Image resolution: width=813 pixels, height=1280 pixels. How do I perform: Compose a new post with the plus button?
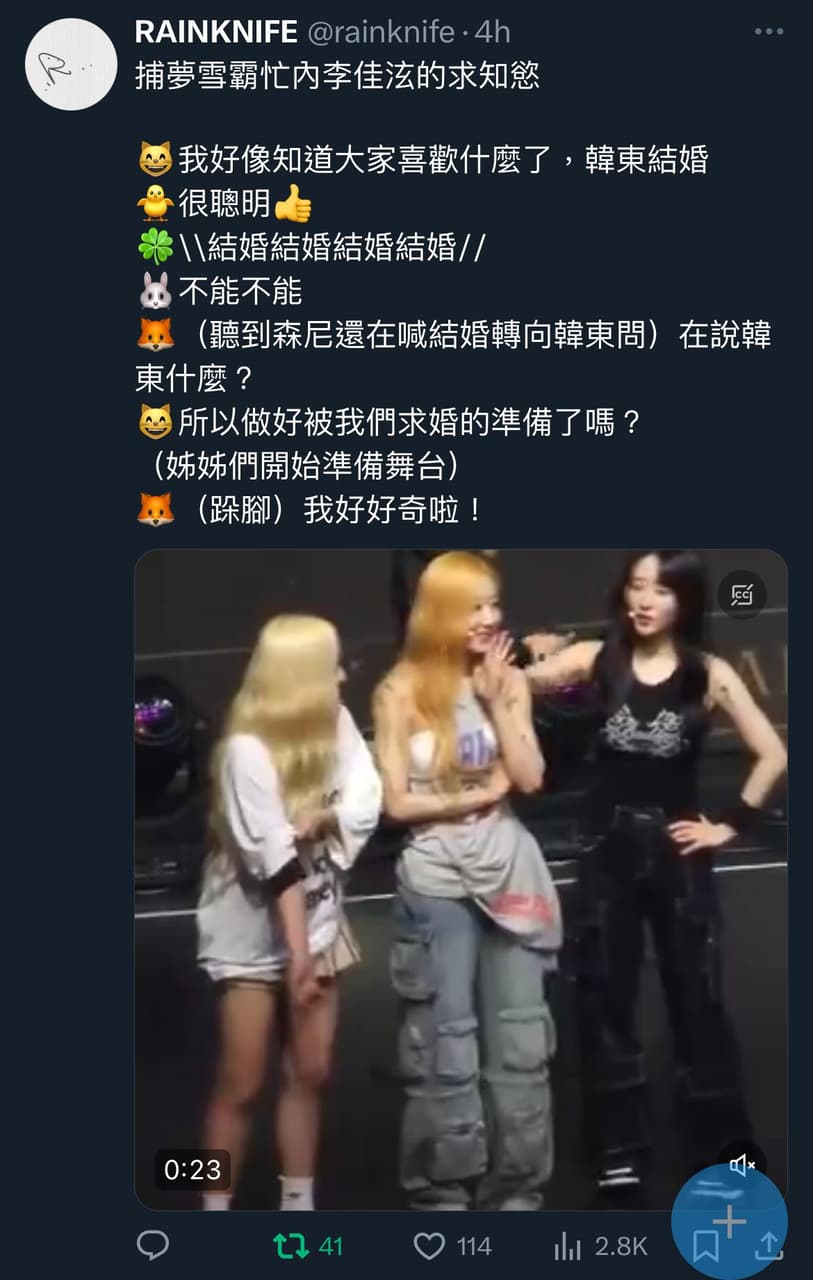[x=729, y=1221]
